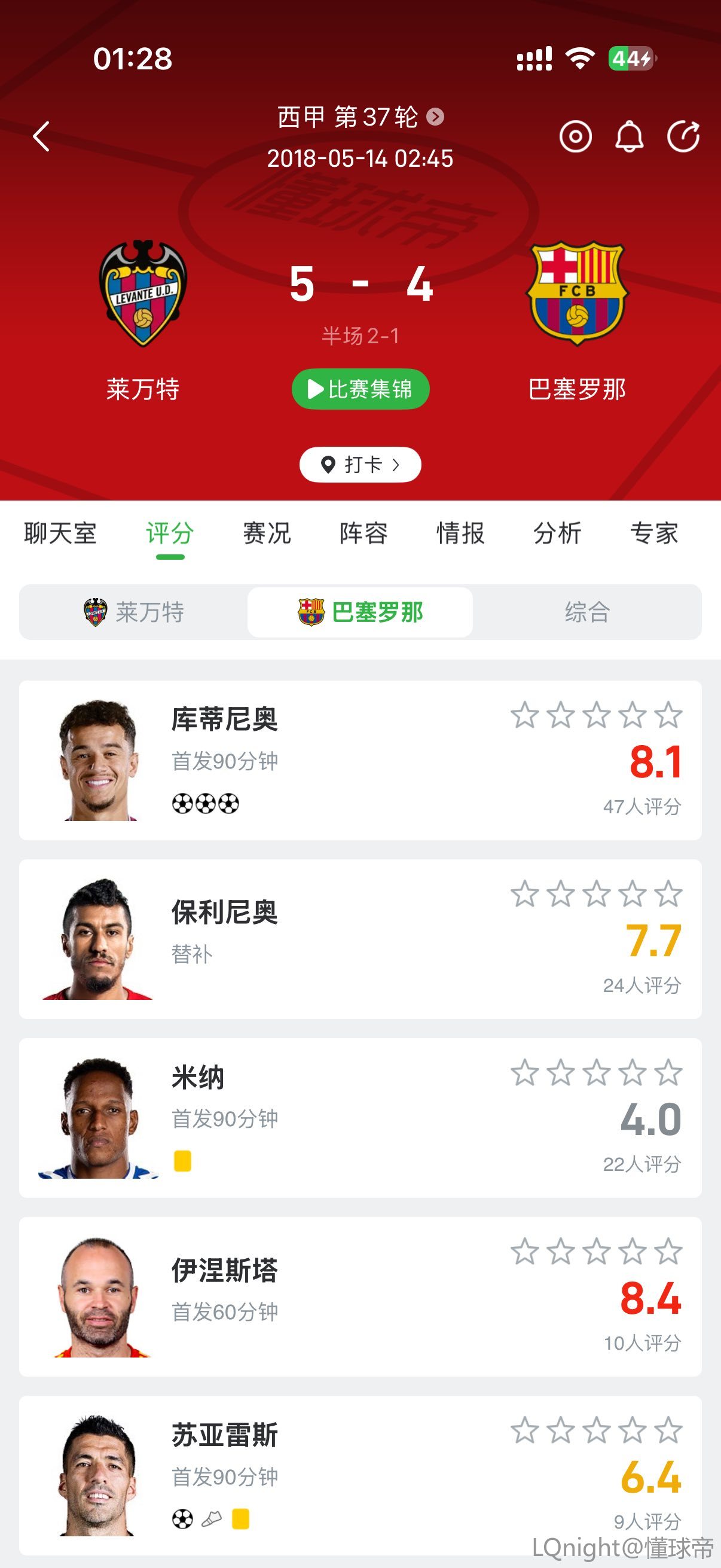The width and height of the screenshot is (721, 1568).
Task: Tap the 打卡 check-in button
Action: click(x=360, y=465)
